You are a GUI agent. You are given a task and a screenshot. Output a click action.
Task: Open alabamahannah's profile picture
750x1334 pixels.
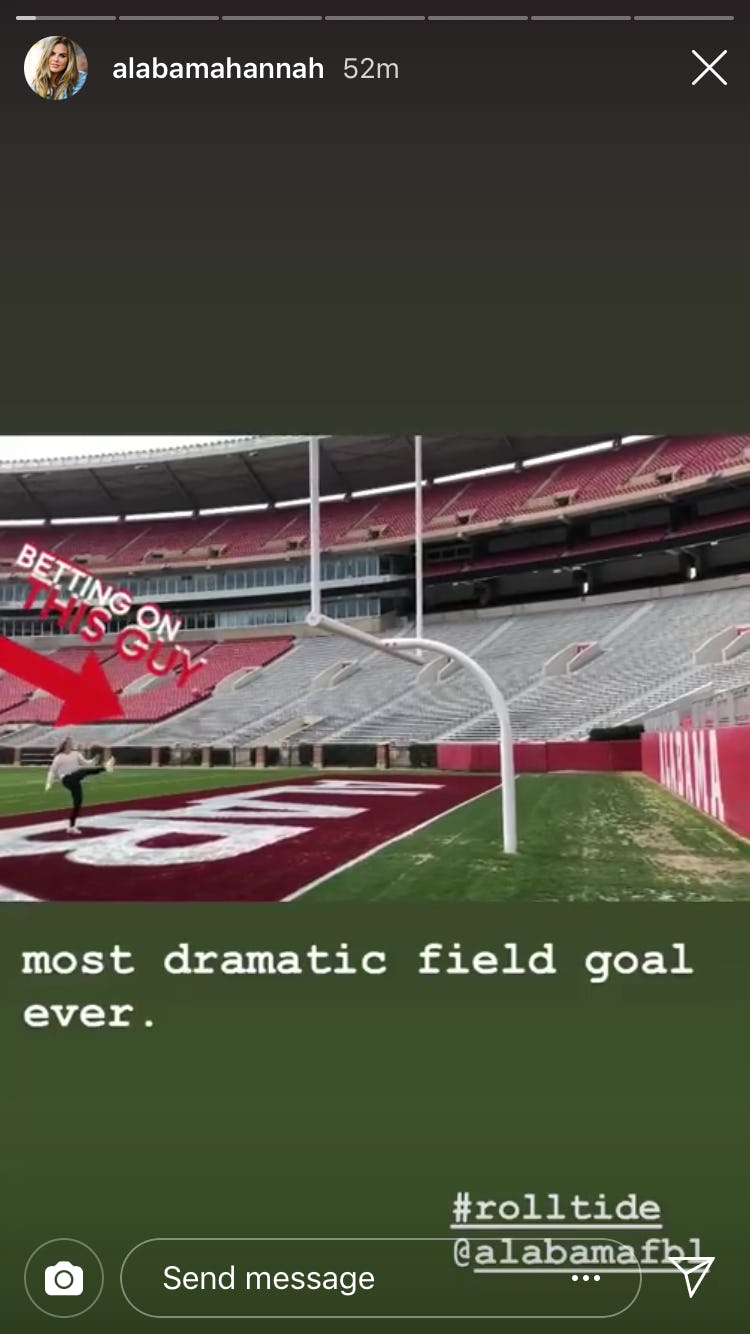(x=55, y=68)
